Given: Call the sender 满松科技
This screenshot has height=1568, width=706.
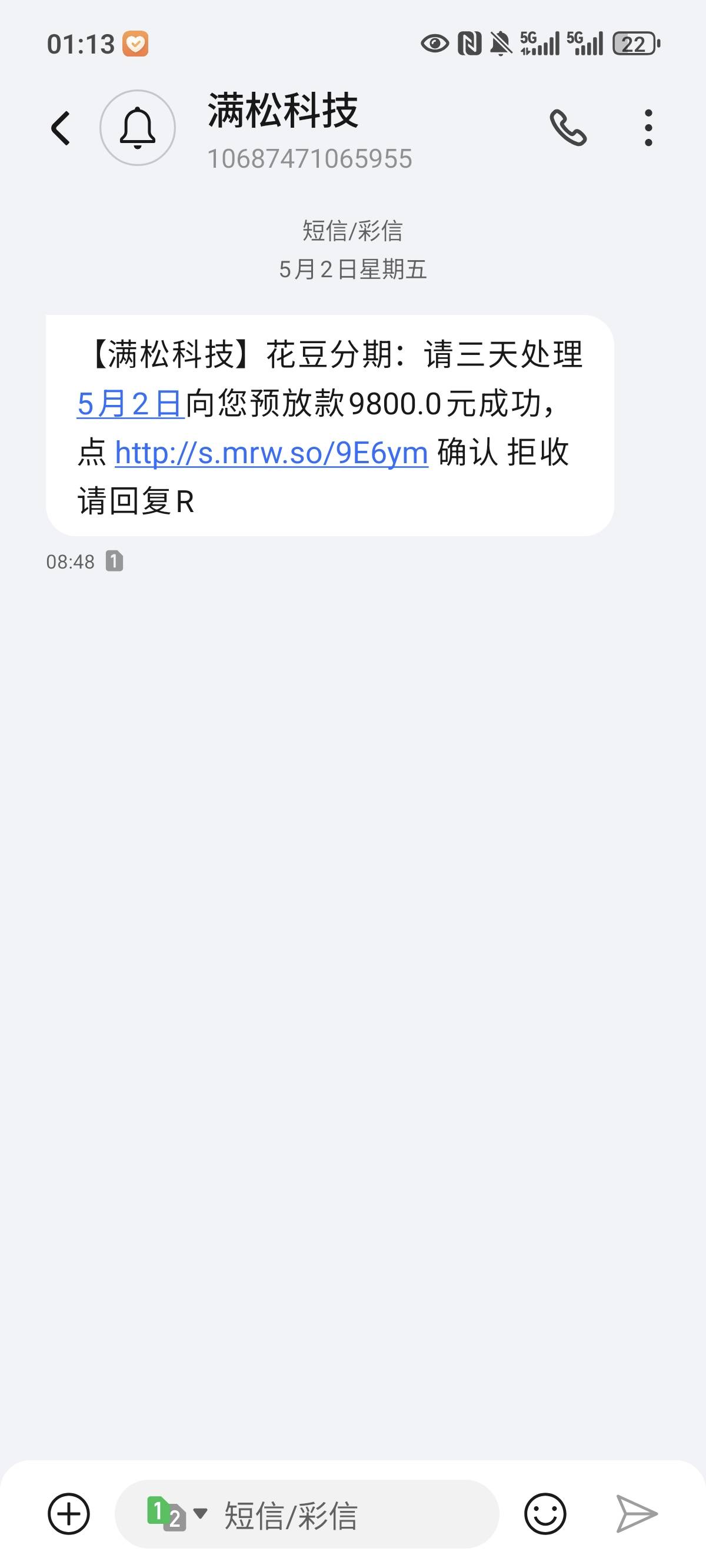Looking at the screenshot, I should (568, 128).
